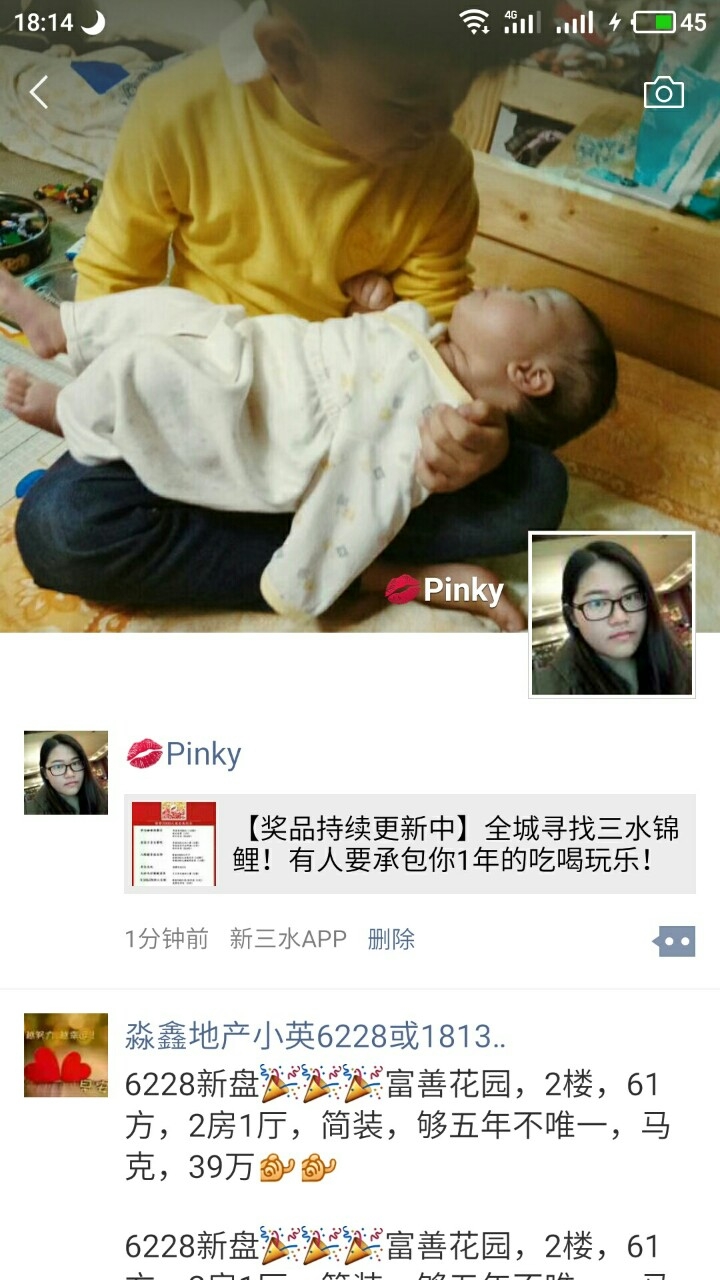The width and height of the screenshot is (720, 1280).
Task: Open the camera to post a moment
Action: (663, 93)
